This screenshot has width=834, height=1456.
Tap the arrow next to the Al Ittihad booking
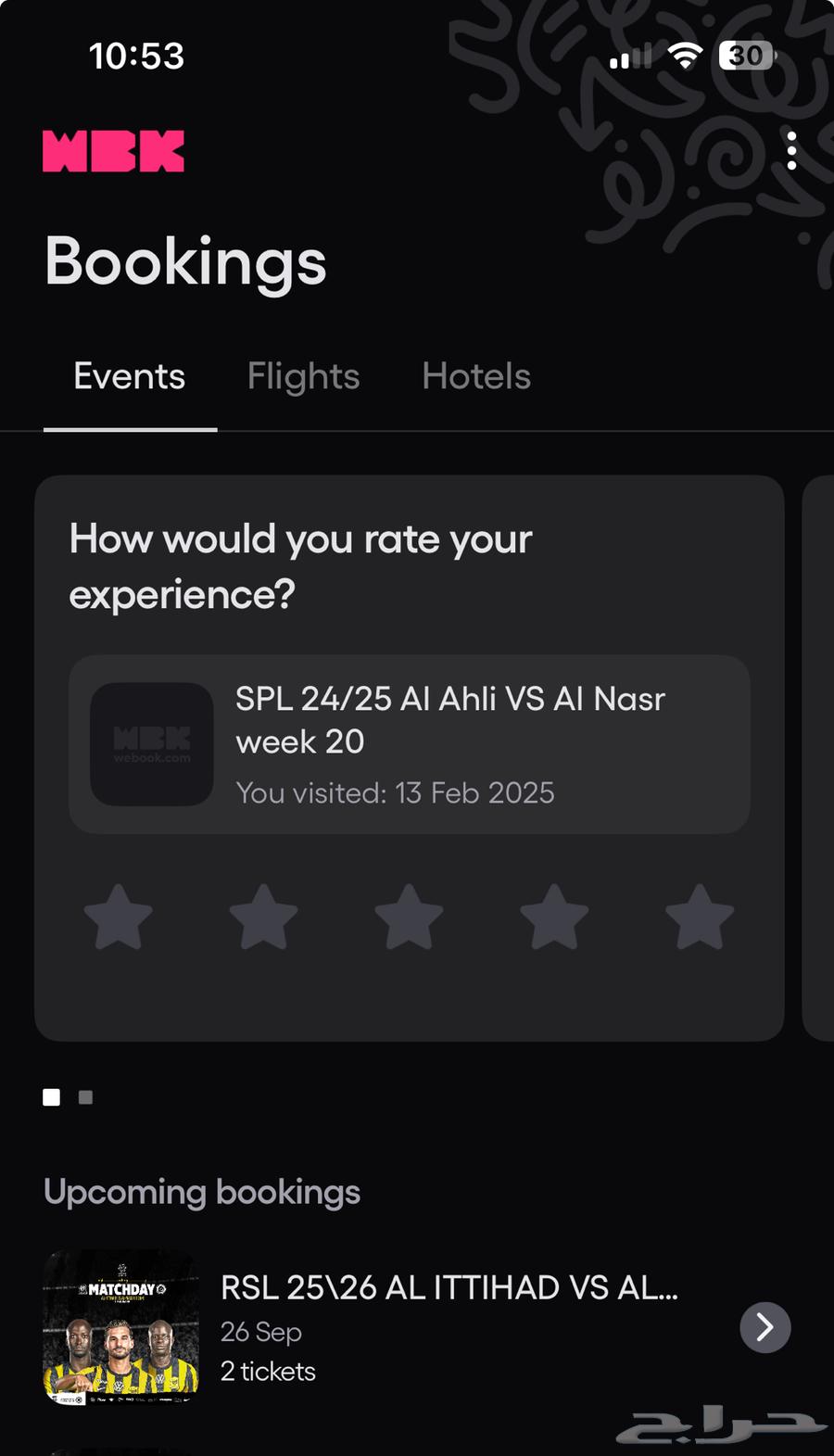click(764, 1327)
